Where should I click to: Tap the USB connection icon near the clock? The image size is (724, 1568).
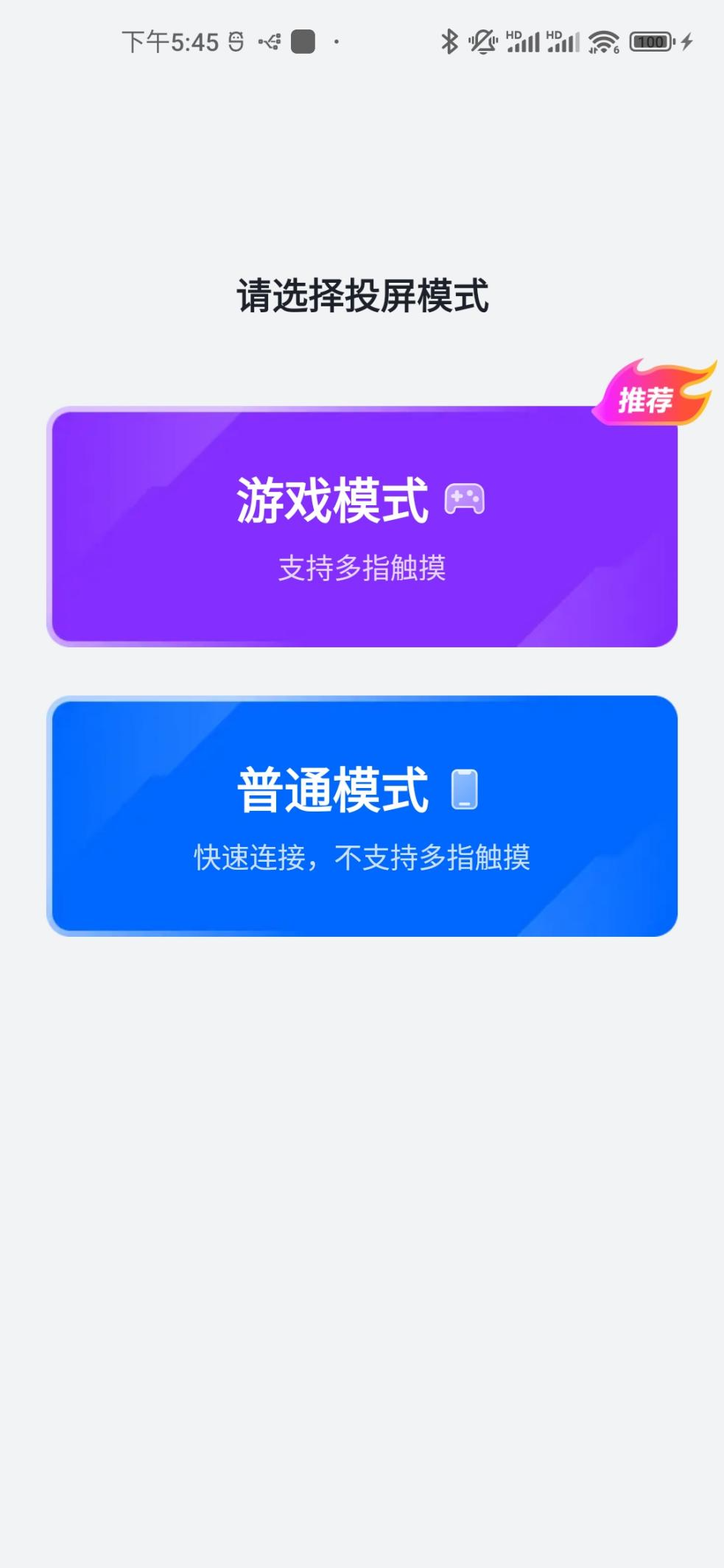click(270, 41)
